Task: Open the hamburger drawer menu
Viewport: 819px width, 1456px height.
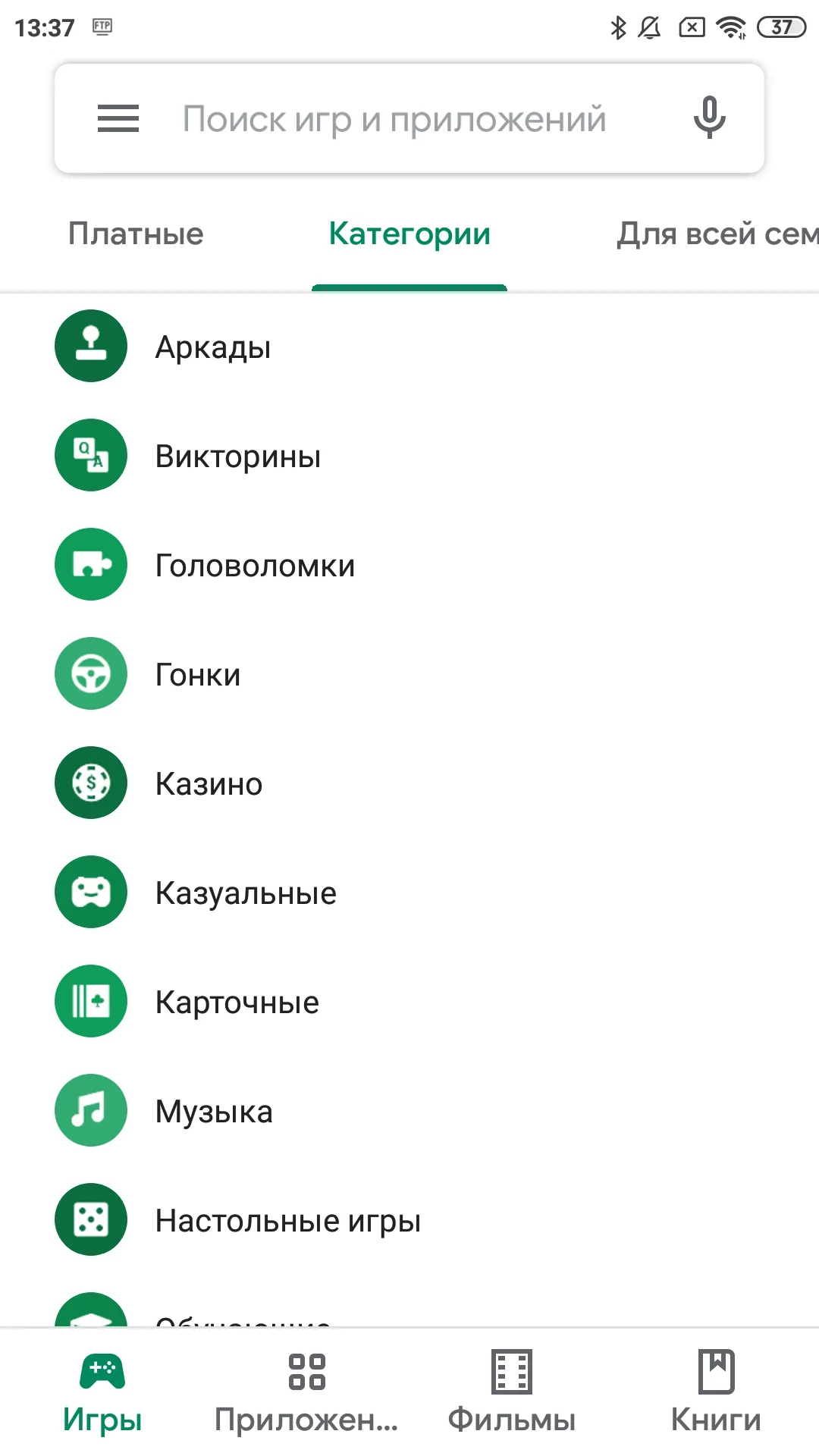Action: 118,118
